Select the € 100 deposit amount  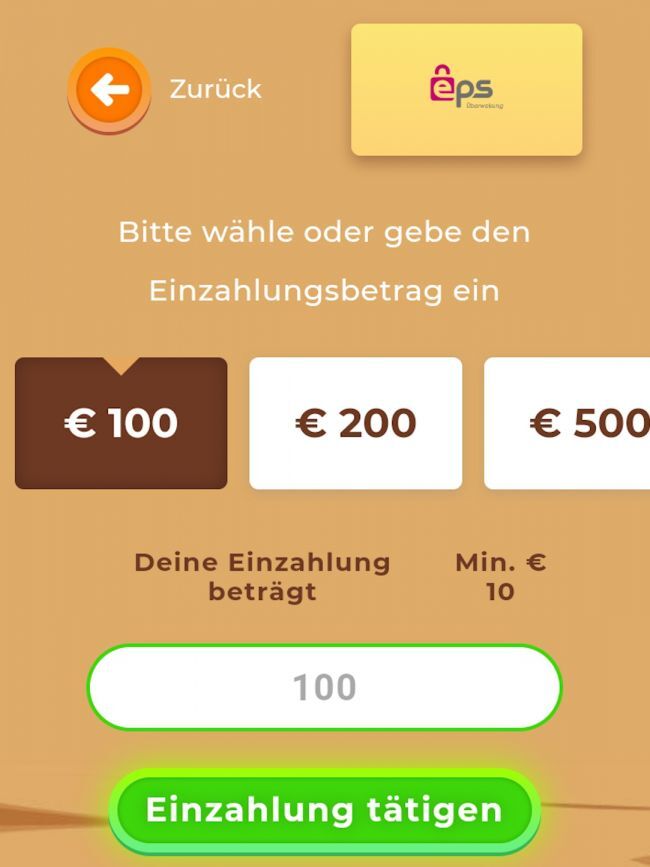point(121,423)
